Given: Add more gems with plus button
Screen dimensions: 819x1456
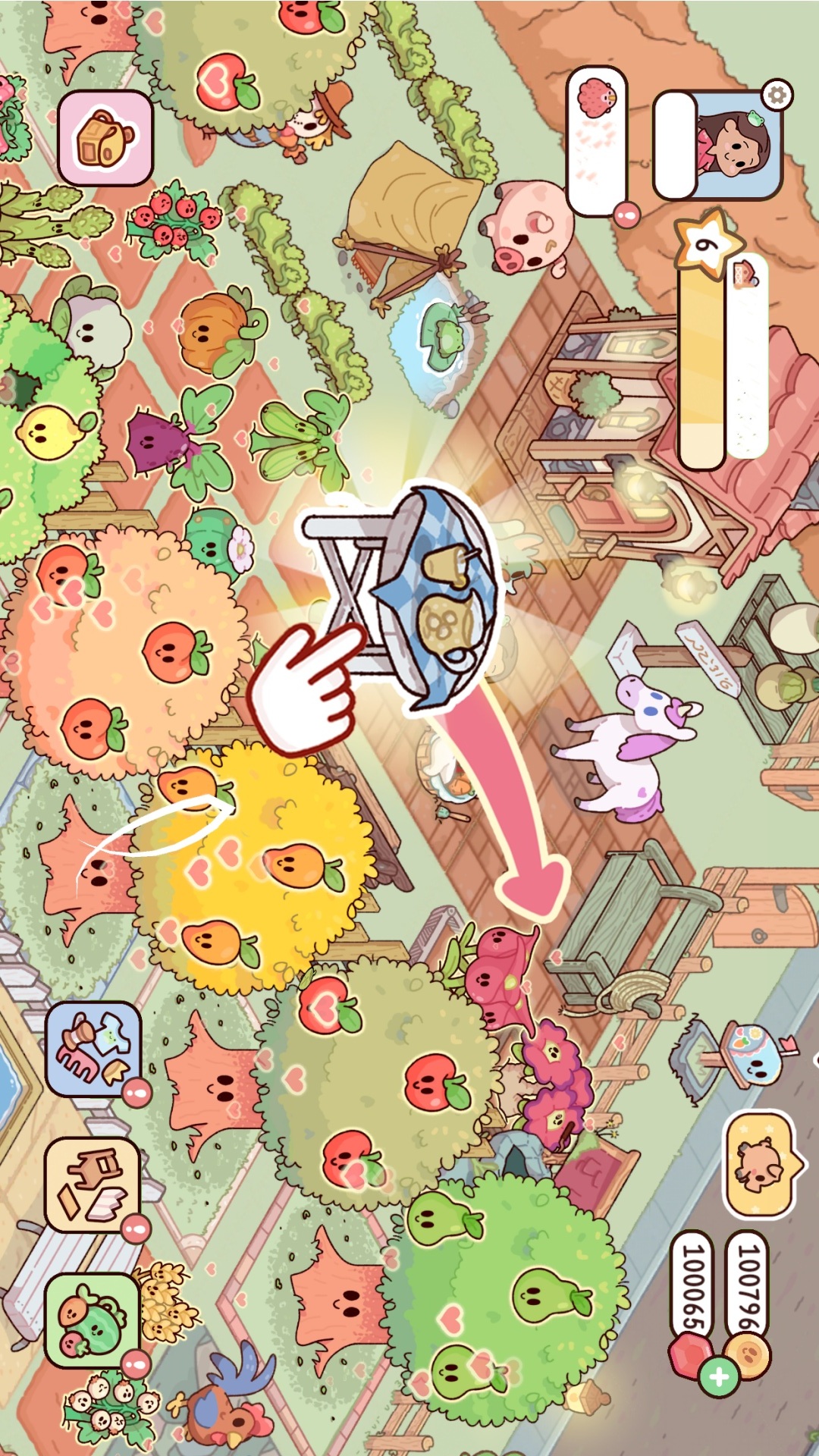Looking at the screenshot, I should coord(719,1376).
